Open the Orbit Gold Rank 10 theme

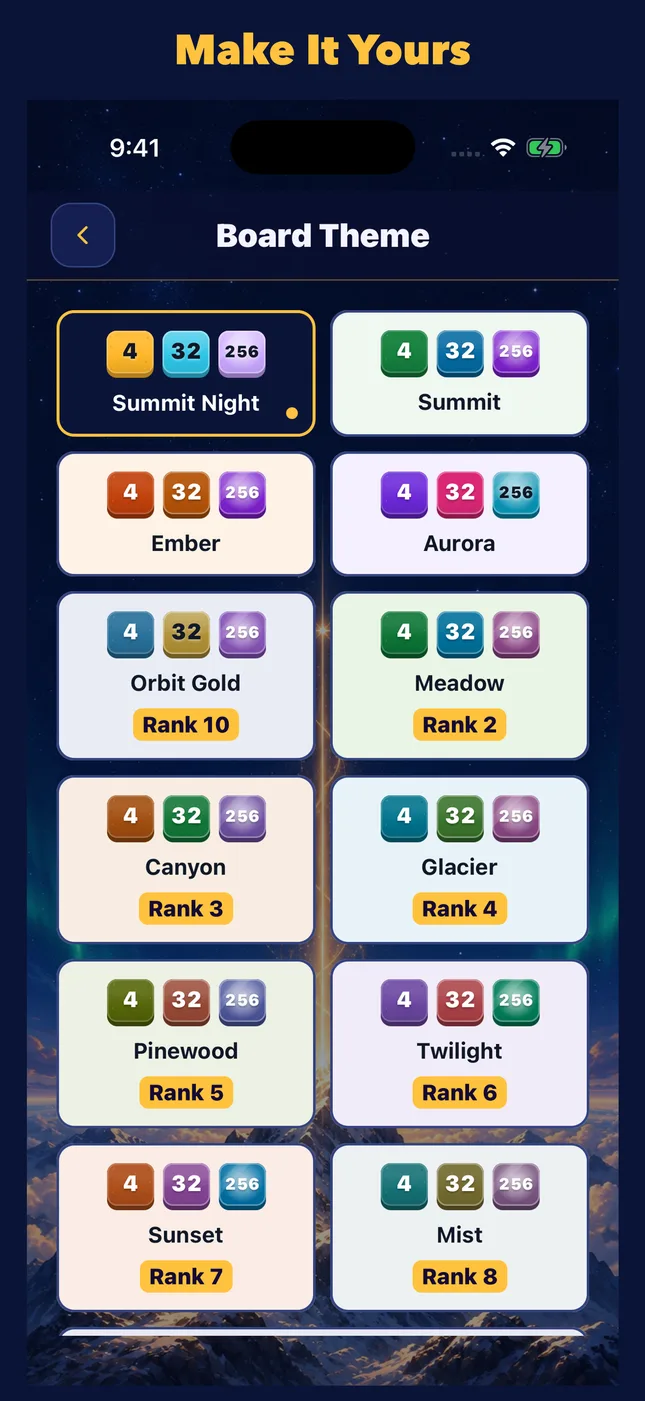point(186,676)
